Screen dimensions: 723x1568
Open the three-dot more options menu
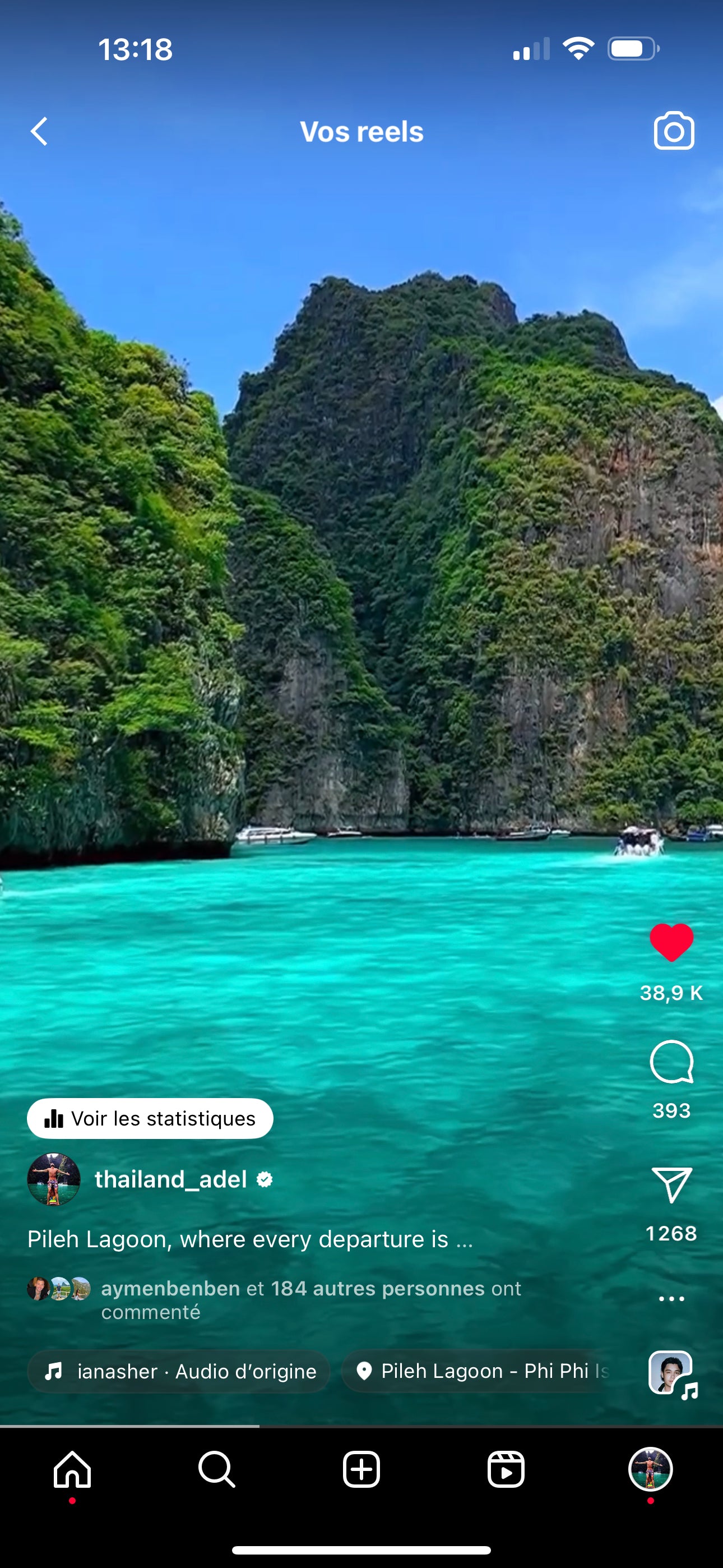[x=671, y=1298]
